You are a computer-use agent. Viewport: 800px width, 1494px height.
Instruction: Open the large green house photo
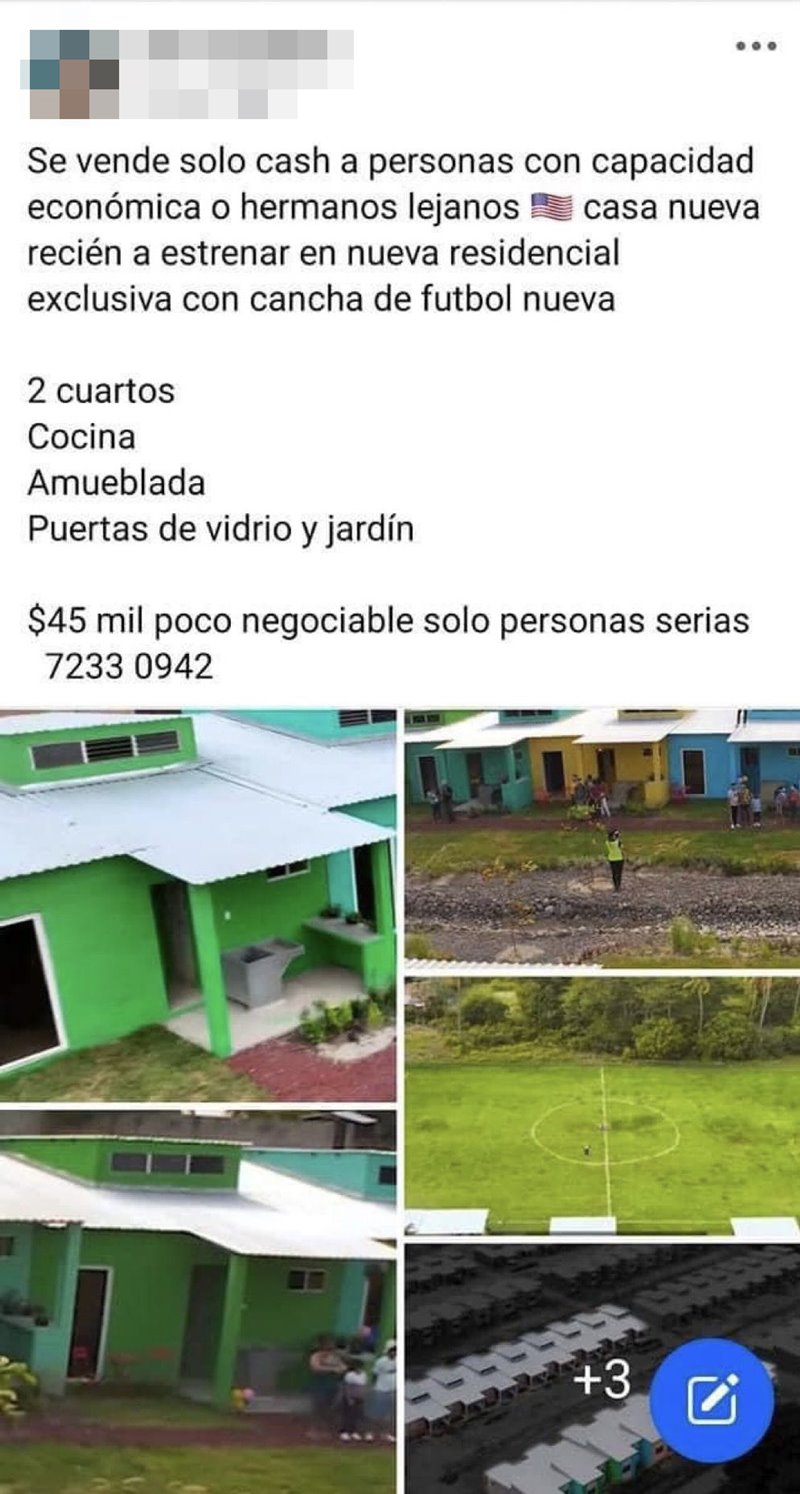(198, 905)
